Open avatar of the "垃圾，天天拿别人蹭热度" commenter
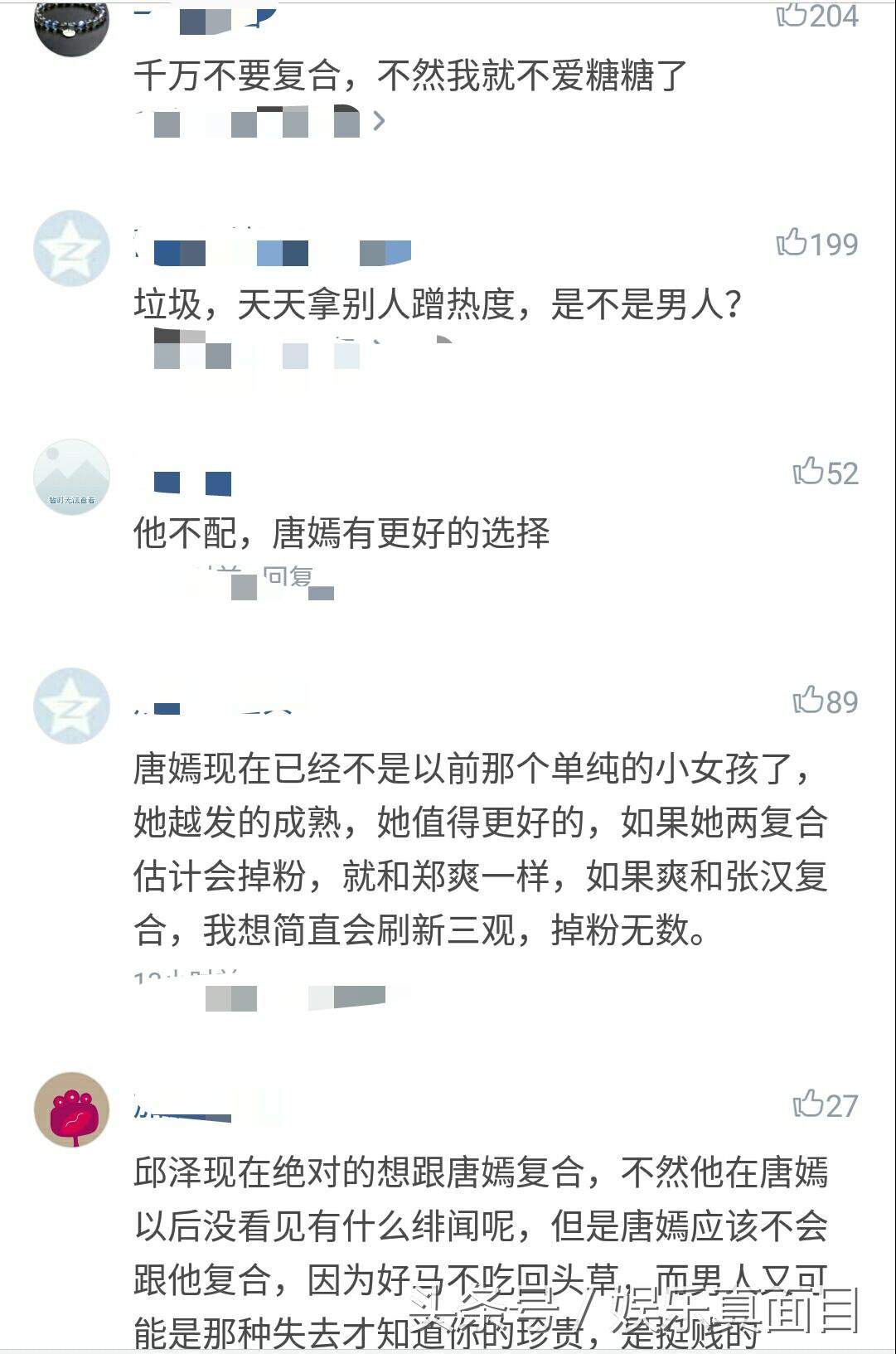 click(x=71, y=248)
